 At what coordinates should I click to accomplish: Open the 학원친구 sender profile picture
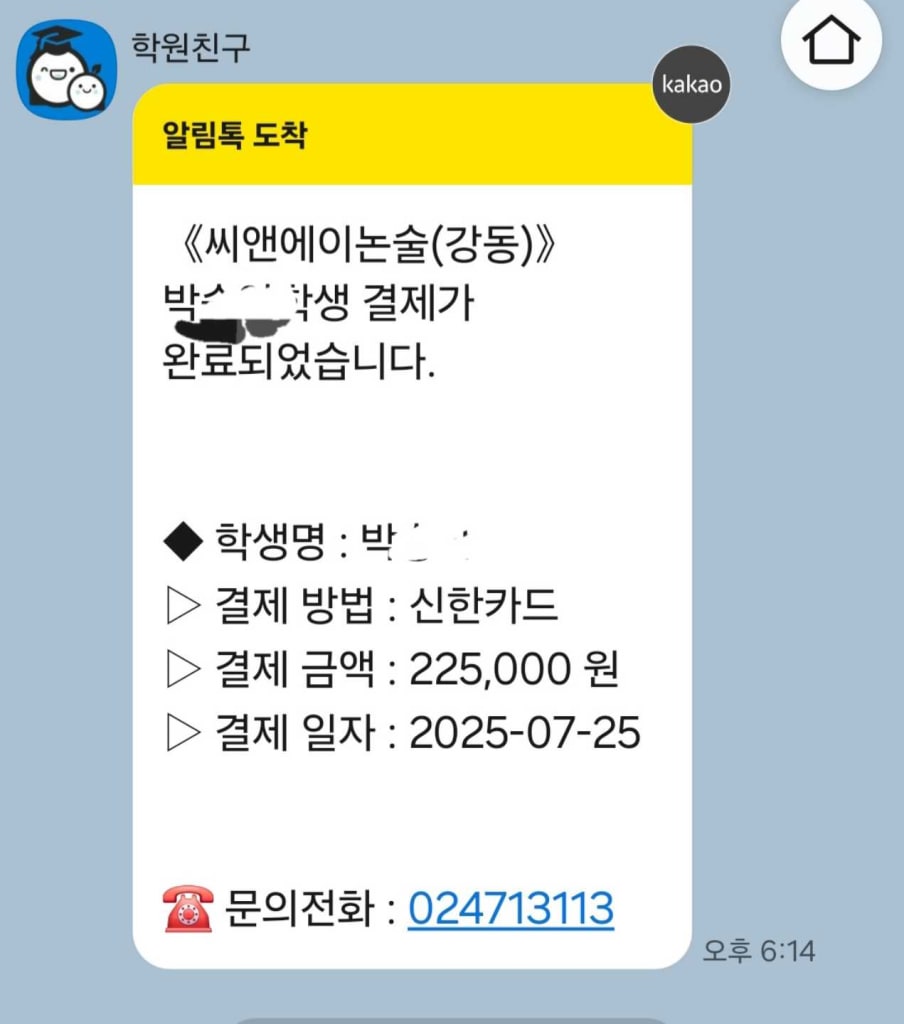(67, 69)
